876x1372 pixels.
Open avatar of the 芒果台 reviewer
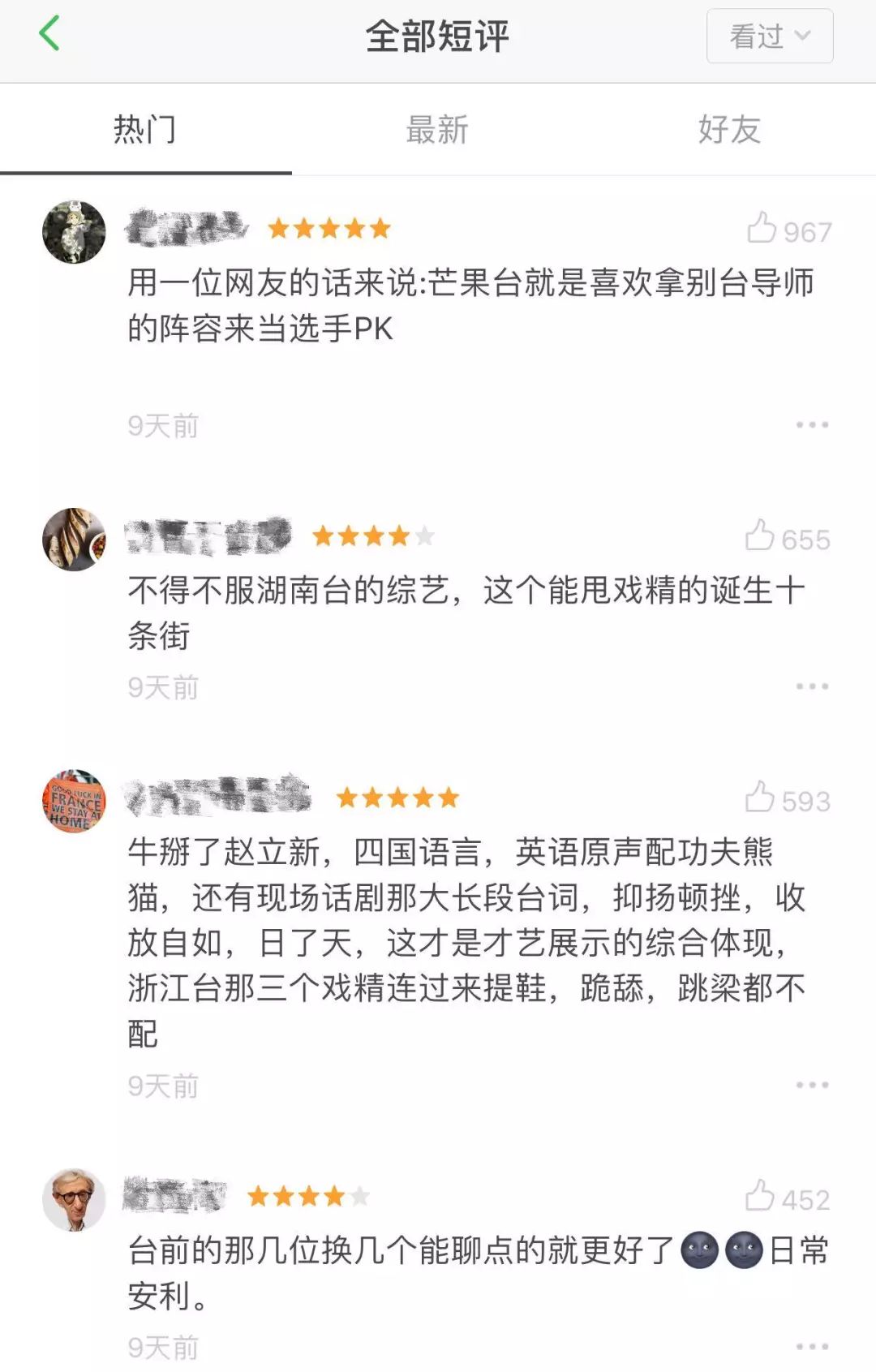[x=74, y=232]
